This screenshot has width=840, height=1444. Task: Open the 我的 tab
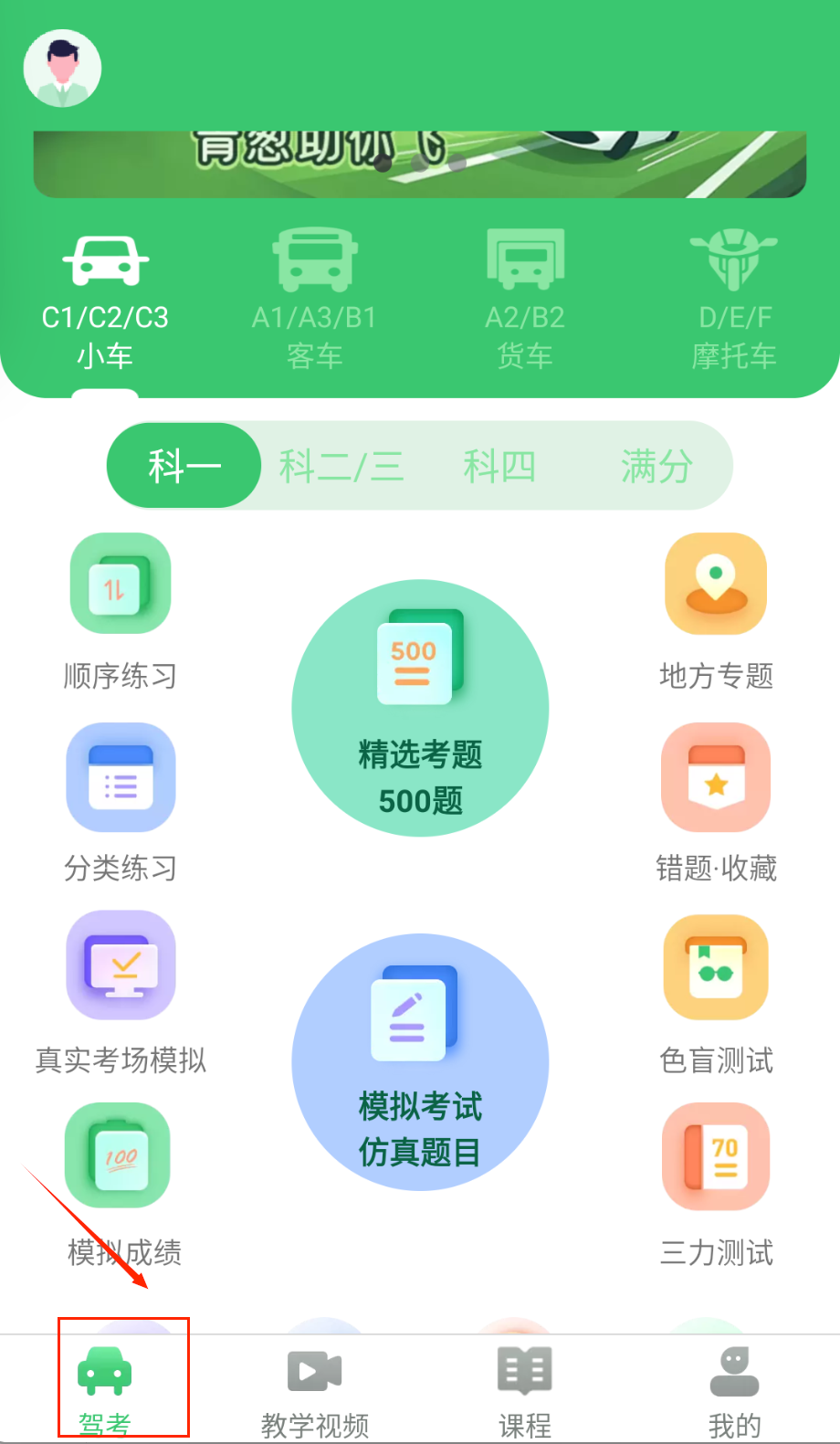(734, 1390)
